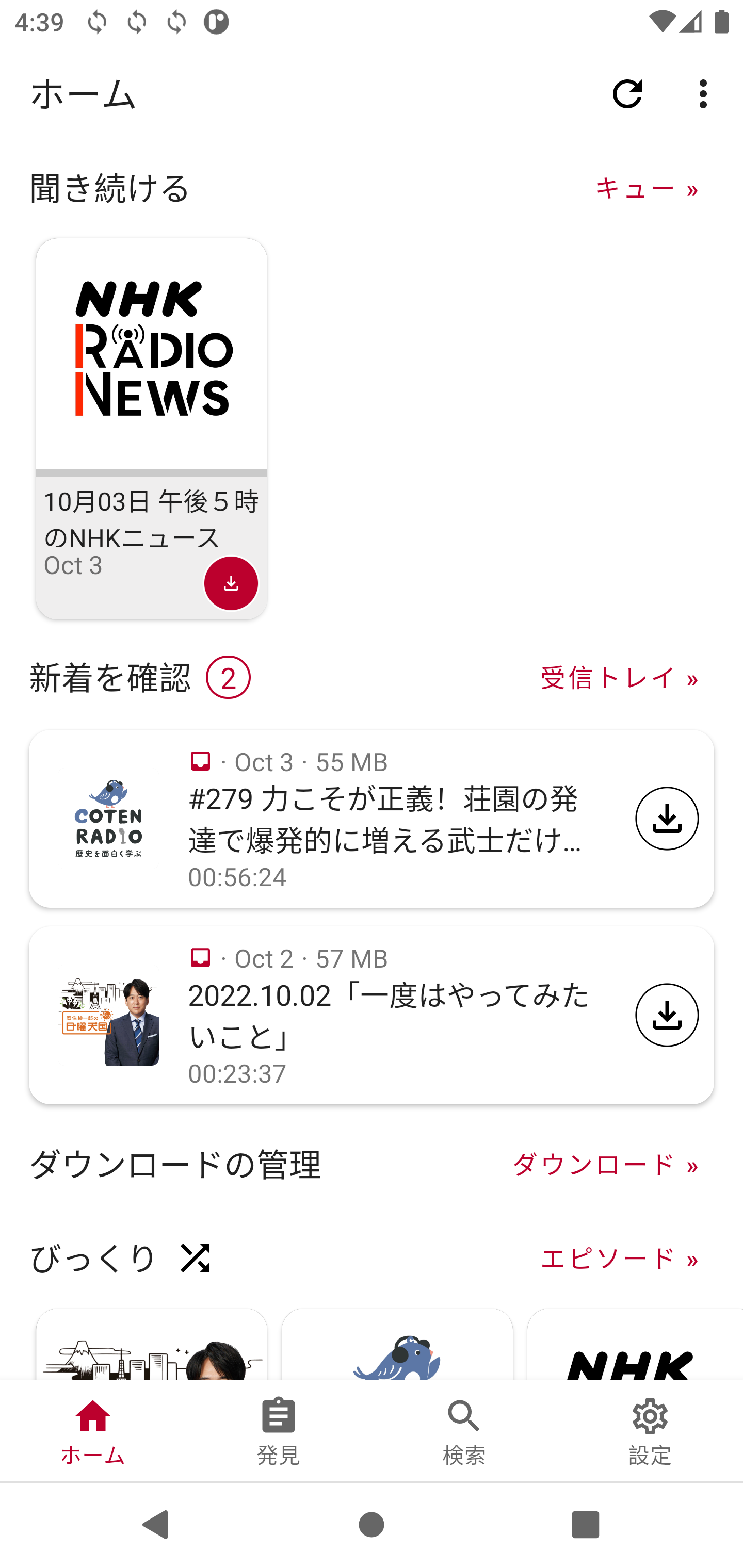Open the ダウンロード downloads link

coord(605,1165)
